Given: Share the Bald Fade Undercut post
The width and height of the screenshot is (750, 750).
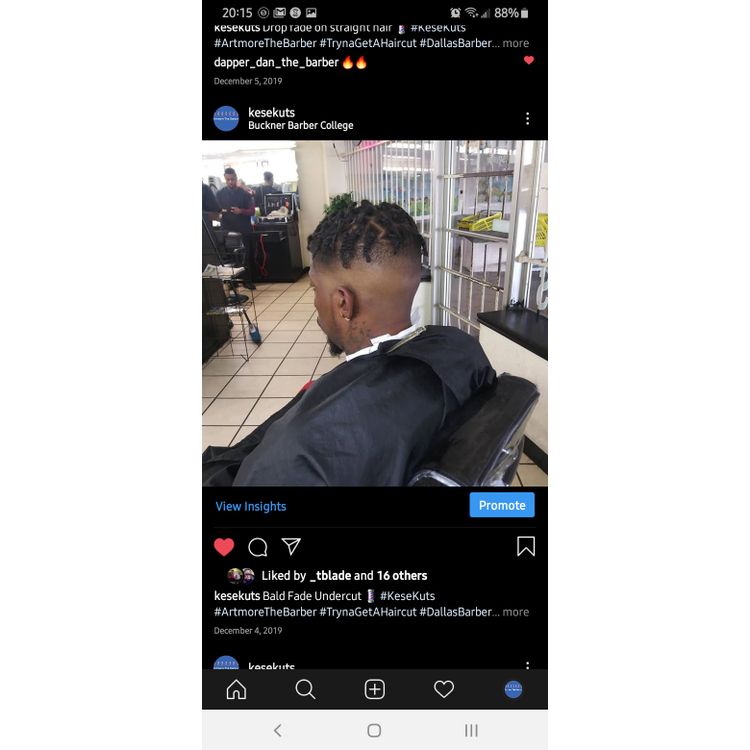Looking at the screenshot, I should click(291, 546).
